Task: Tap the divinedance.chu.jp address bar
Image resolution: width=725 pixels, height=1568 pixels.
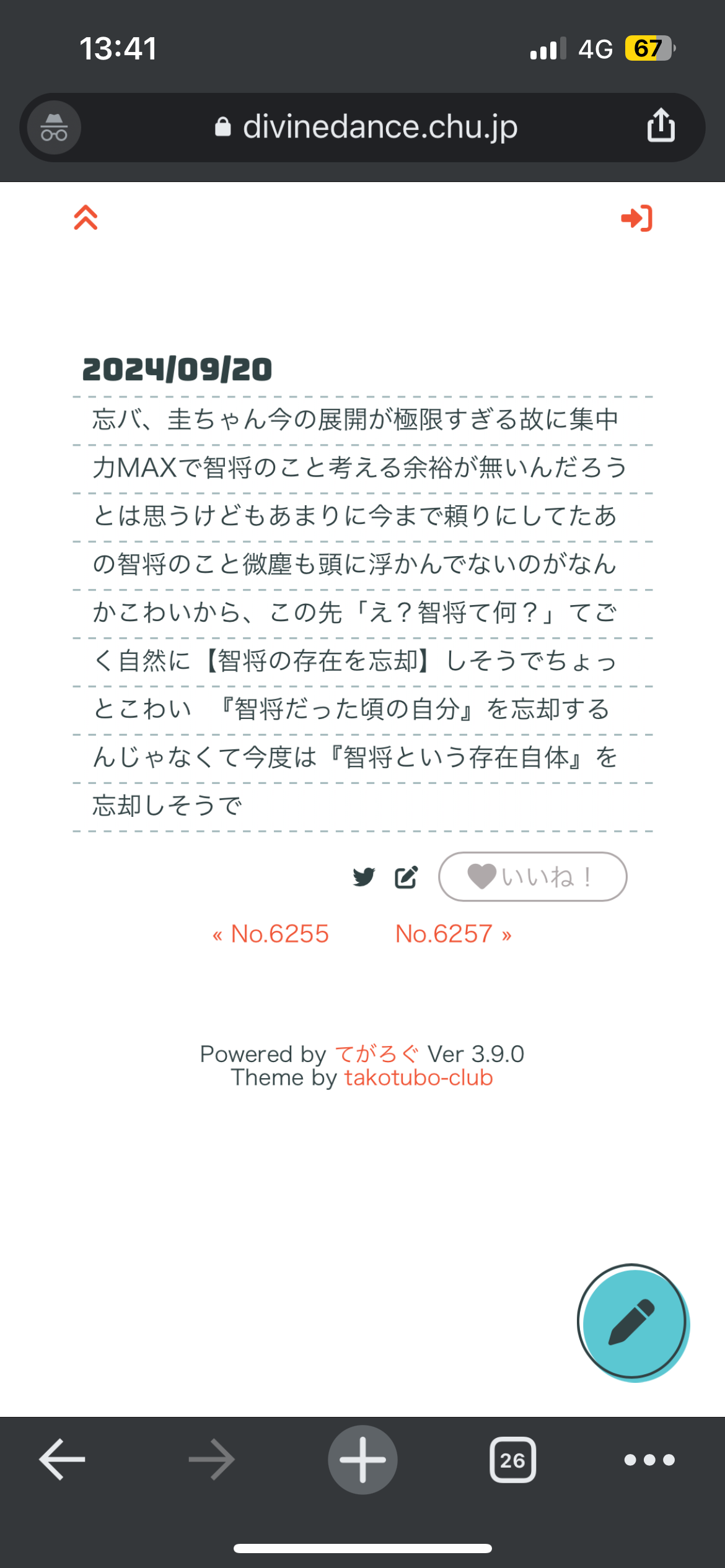Action: [x=366, y=127]
